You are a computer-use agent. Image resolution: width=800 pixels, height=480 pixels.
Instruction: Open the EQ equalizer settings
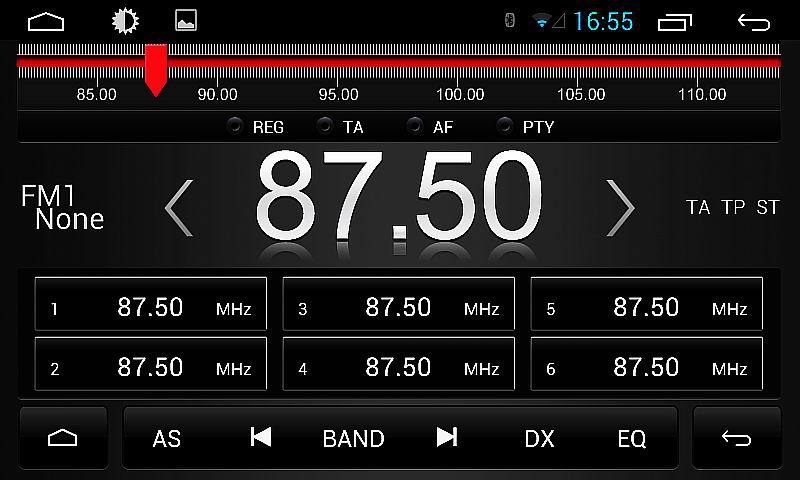[632, 438]
